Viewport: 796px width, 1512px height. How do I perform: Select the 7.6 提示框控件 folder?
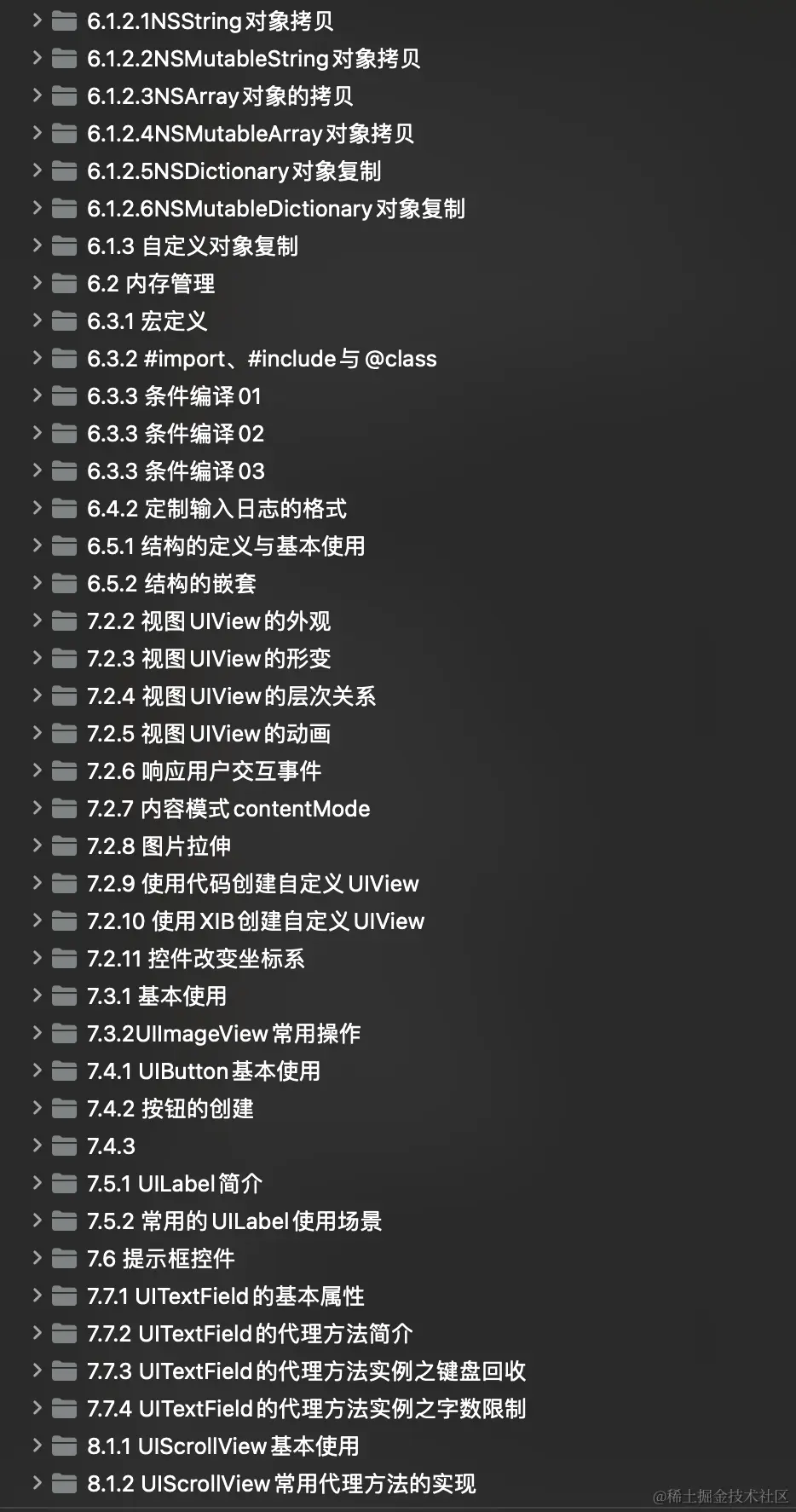(160, 1259)
